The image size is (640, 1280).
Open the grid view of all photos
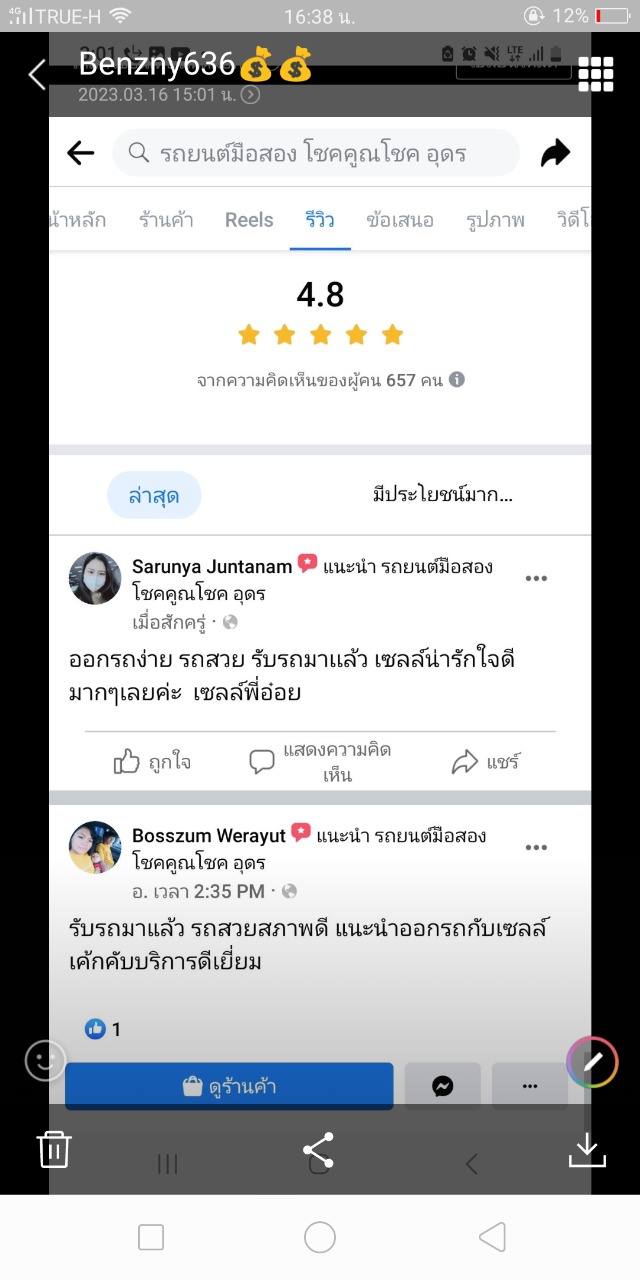pyautogui.click(x=596, y=73)
